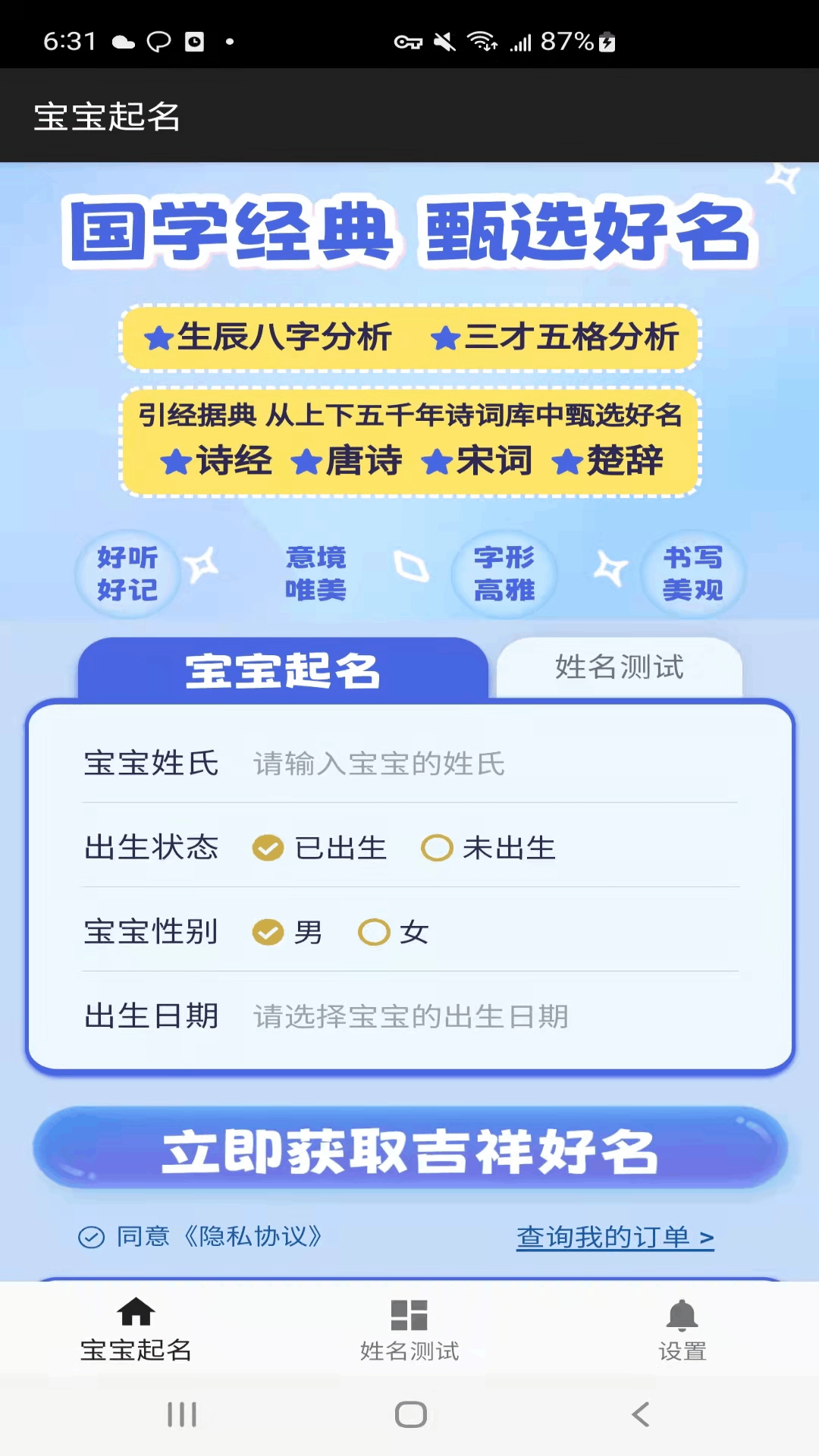Open the 设置 tab
Image resolution: width=819 pixels, height=1456 pixels.
click(x=682, y=1330)
